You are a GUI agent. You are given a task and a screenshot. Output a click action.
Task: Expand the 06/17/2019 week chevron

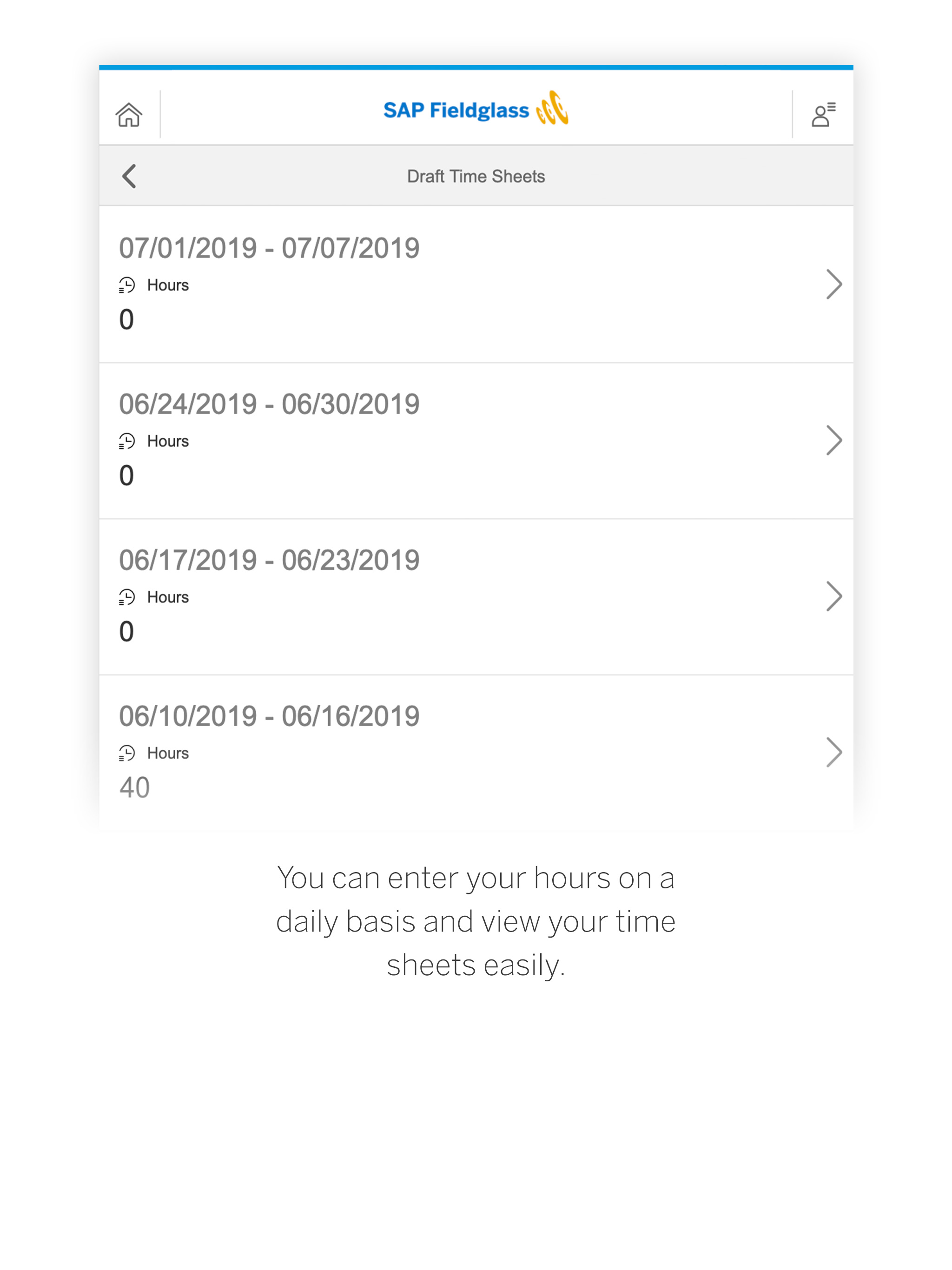coord(834,596)
